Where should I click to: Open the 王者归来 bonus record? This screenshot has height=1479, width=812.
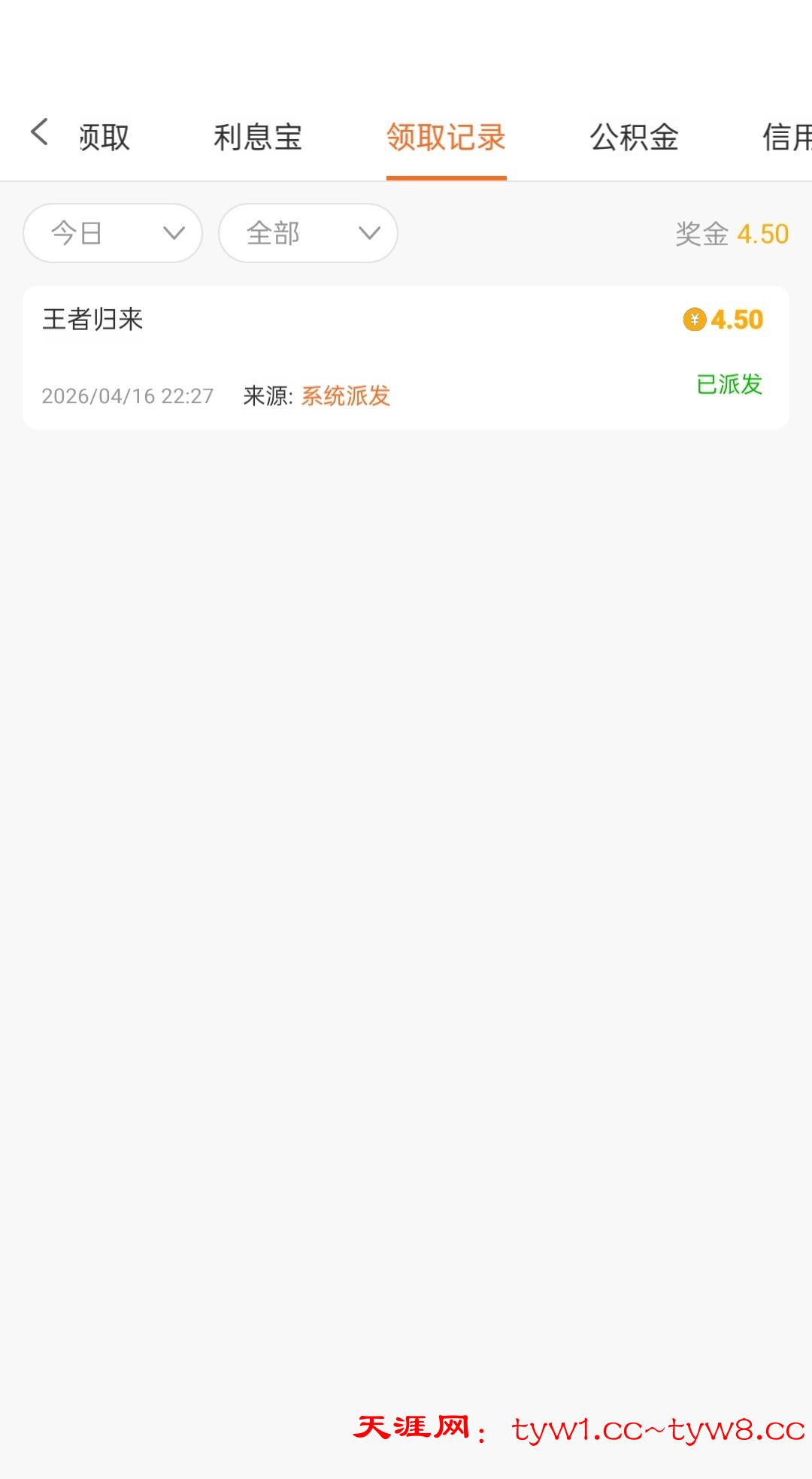(x=406, y=357)
